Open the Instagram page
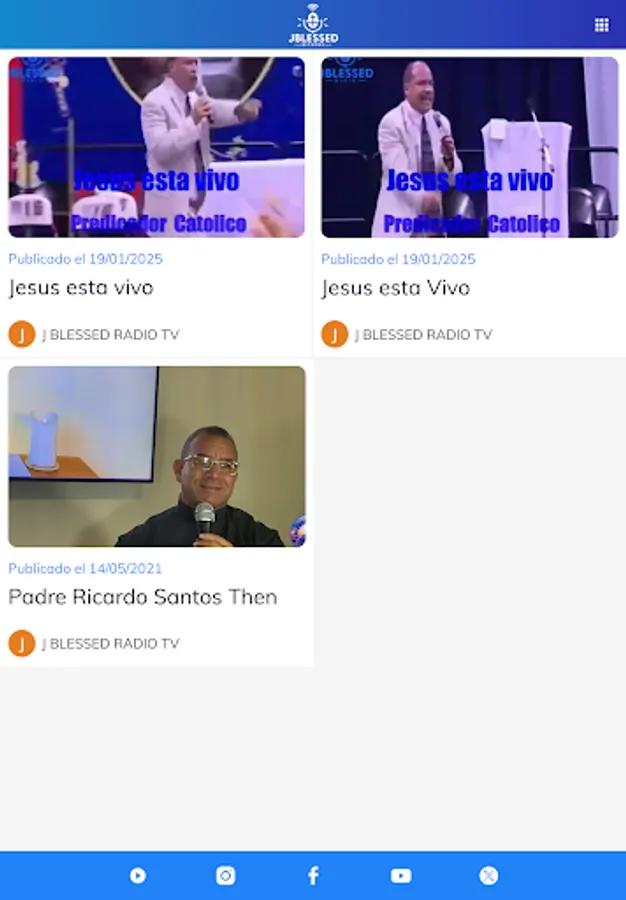The height and width of the screenshot is (900, 626). tap(226, 876)
